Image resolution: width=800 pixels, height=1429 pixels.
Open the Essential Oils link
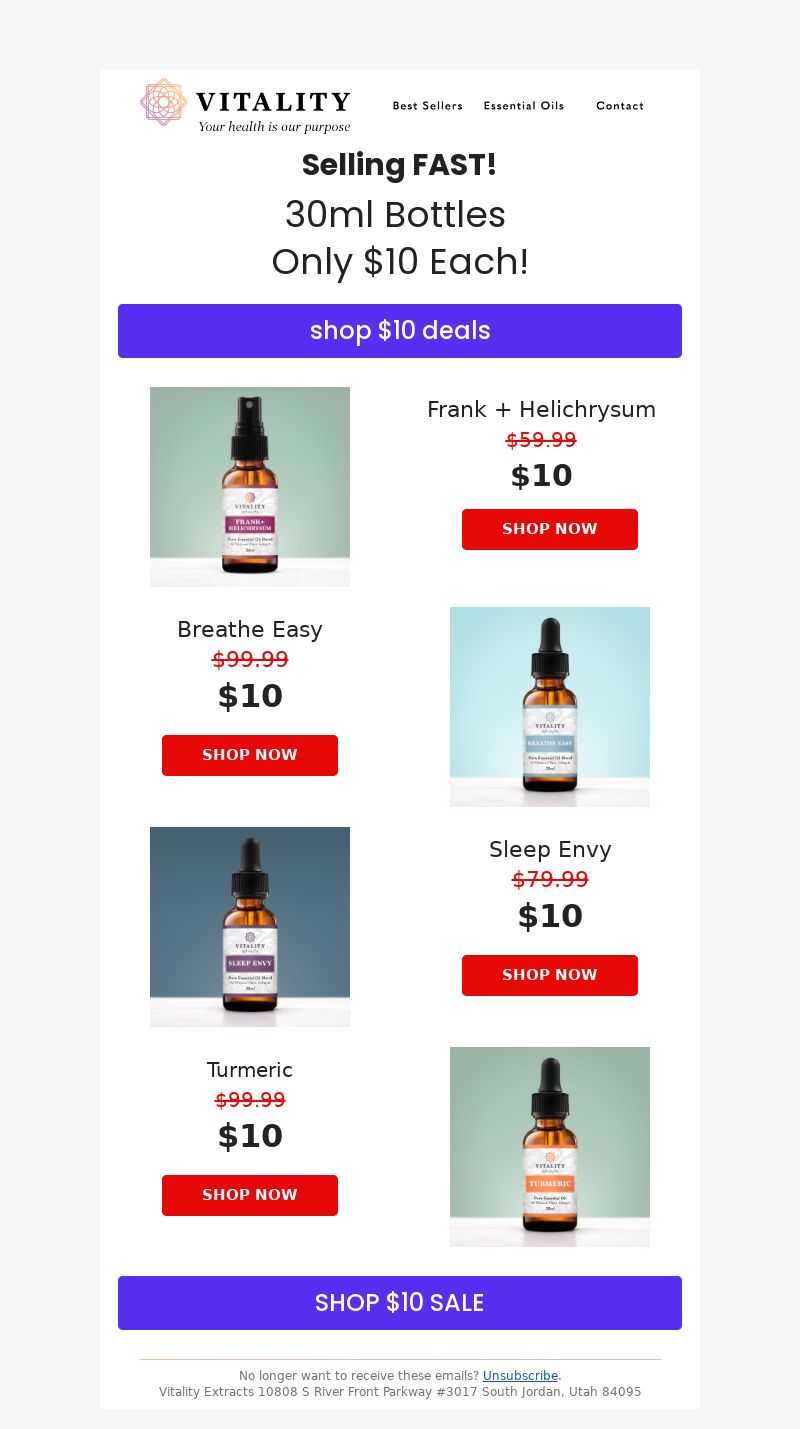524,106
